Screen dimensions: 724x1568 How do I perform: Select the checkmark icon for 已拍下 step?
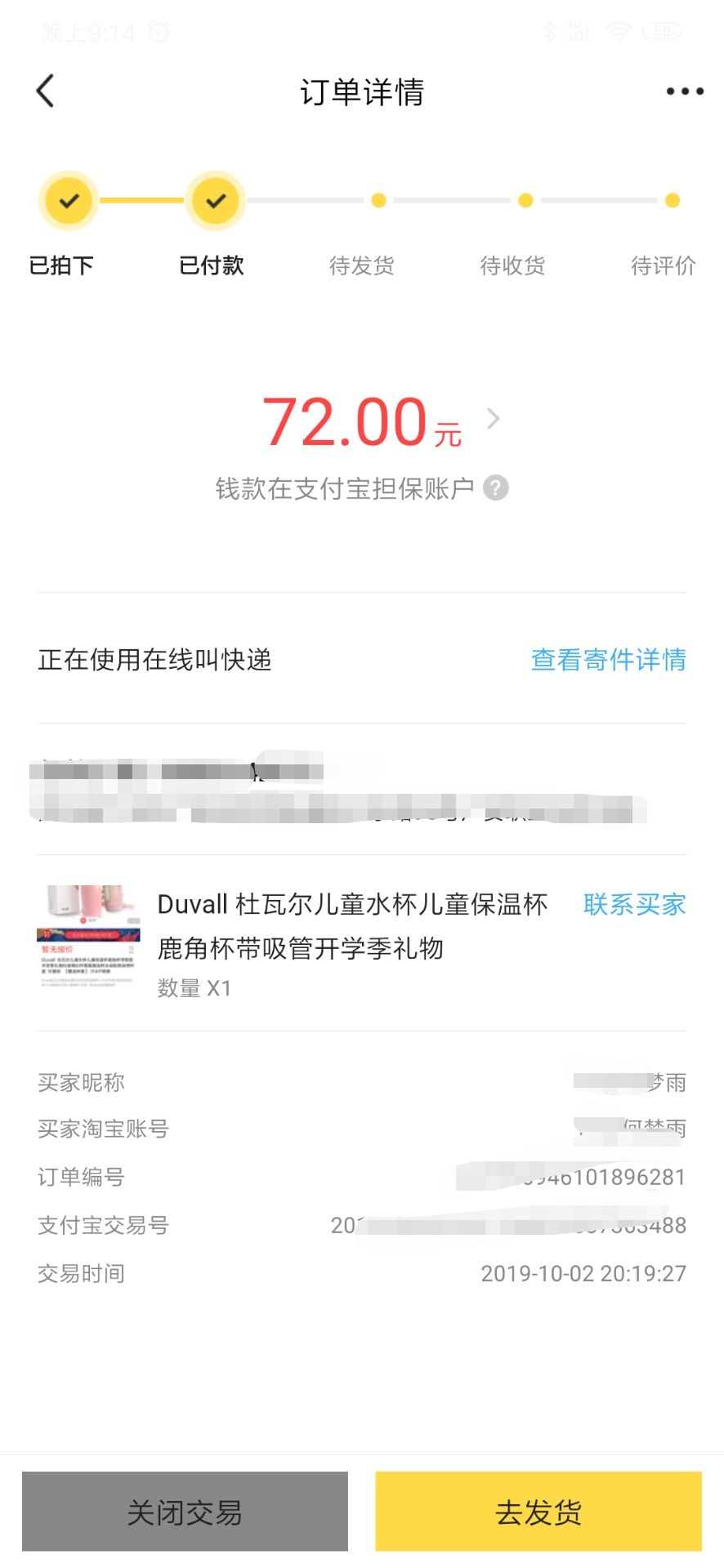(x=68, y=200)
